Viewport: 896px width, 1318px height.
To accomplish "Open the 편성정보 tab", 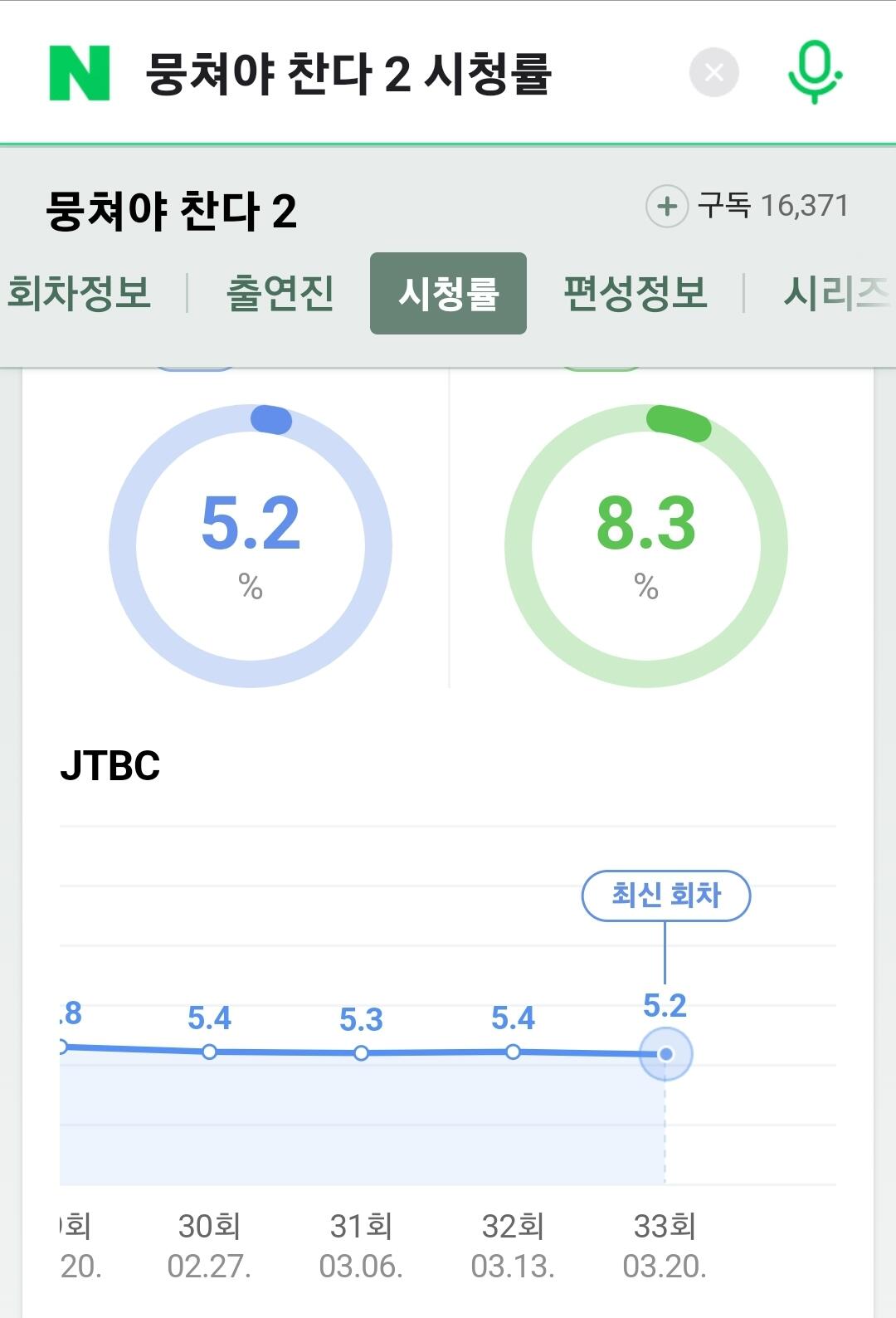I will tap(635, 293).
